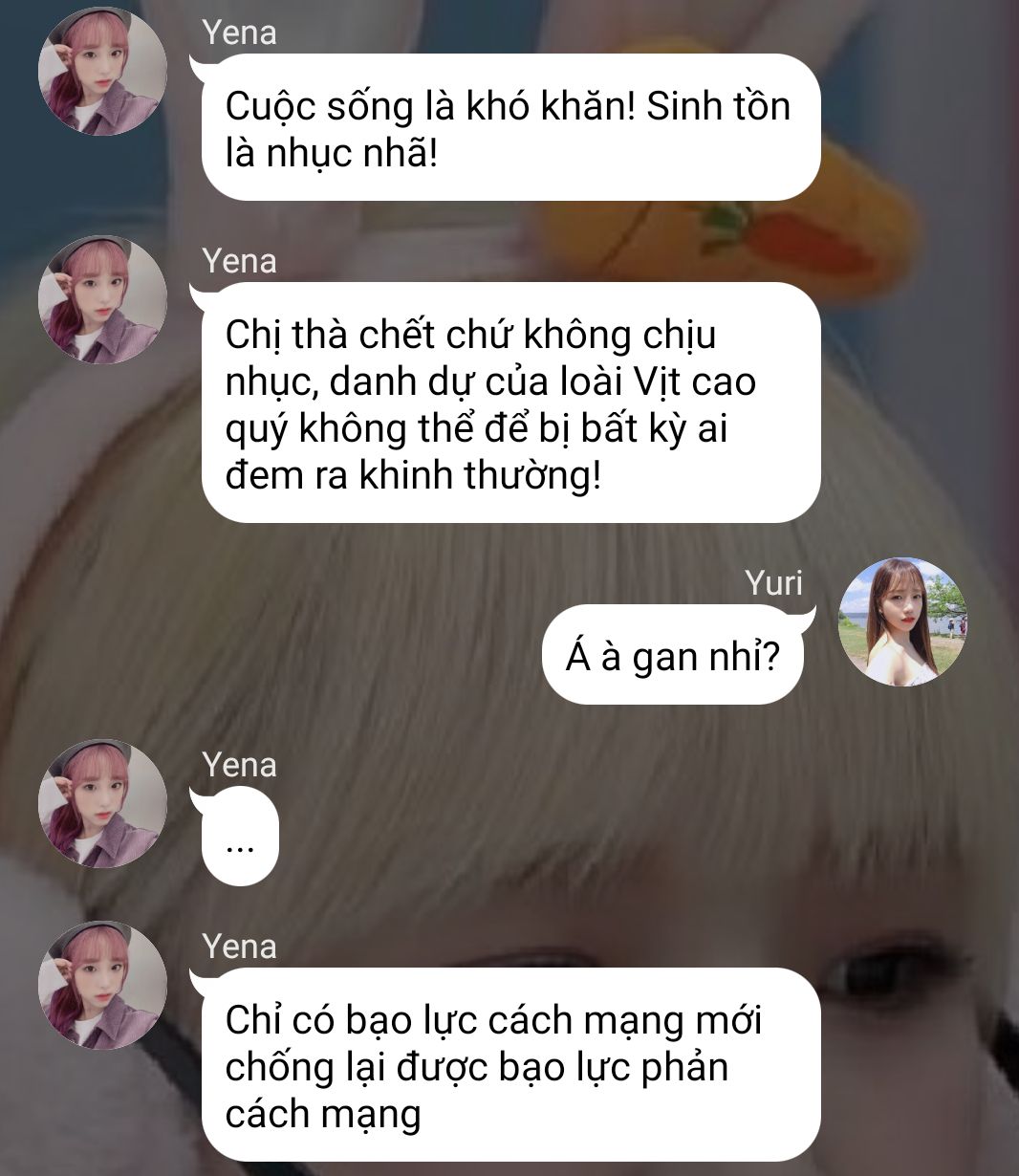Viewport: 1019px width, 1176px height.
Task: Tap Yena's avatar beside the "Cuộc sống là khó khăn" message
Action: coord(102,72)
